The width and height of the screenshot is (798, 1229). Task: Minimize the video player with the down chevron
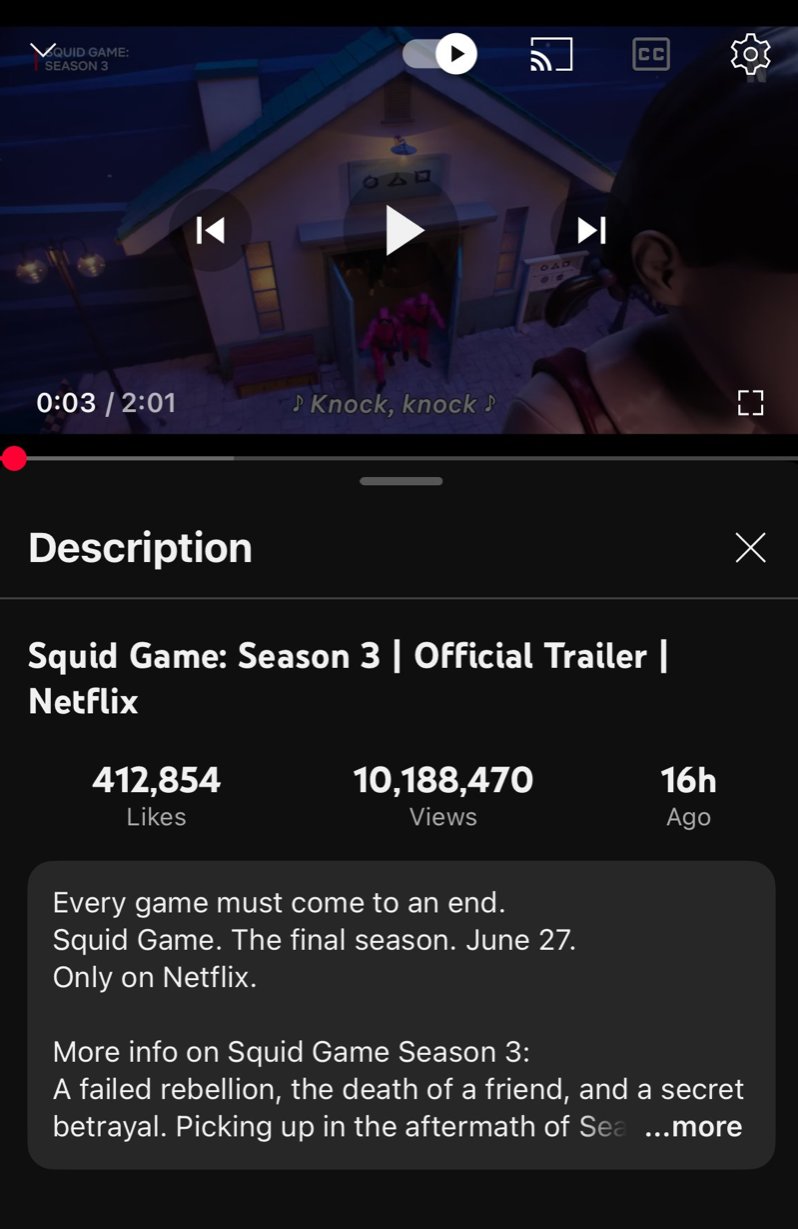tap(42, 52)
